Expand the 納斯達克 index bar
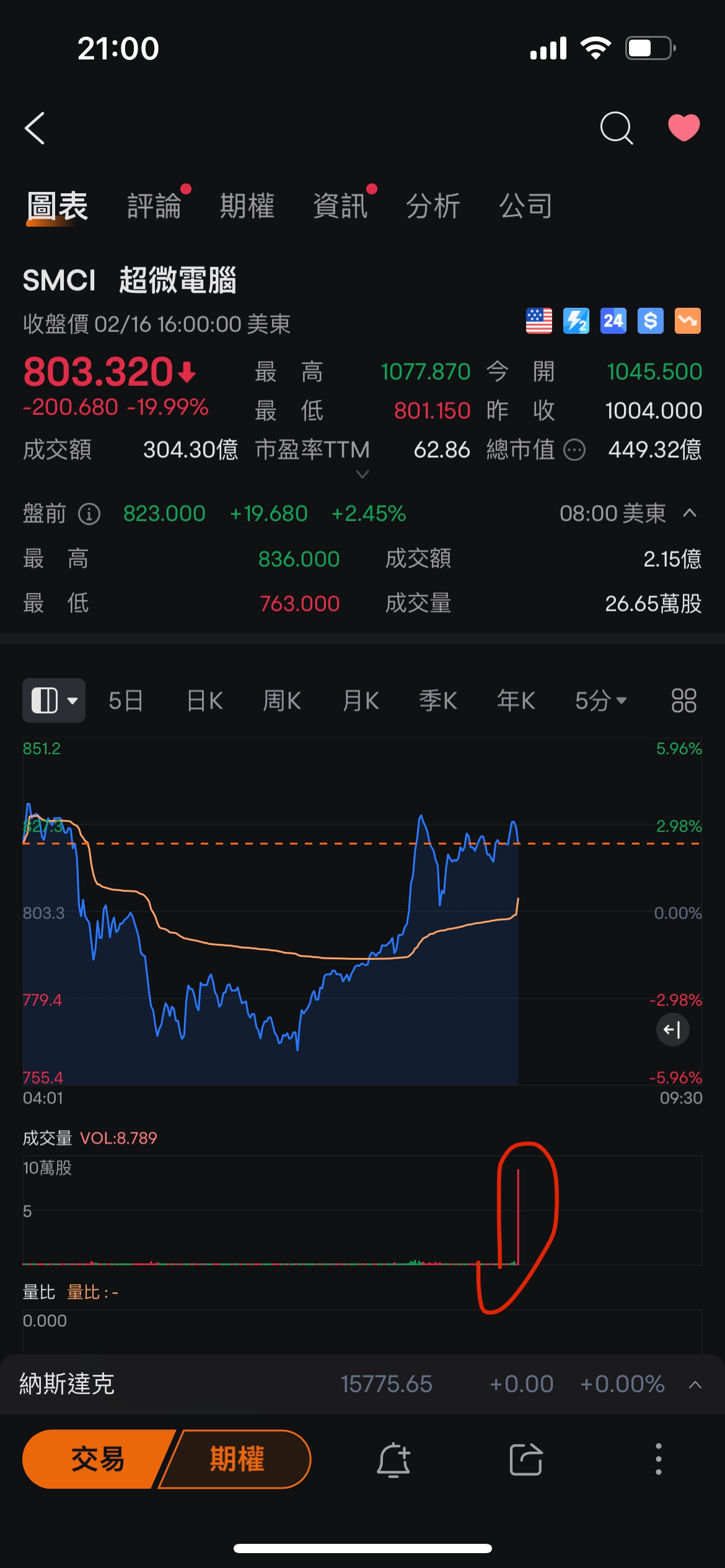The width and height of the screenshot is (725, 1568). [695, 1385]
